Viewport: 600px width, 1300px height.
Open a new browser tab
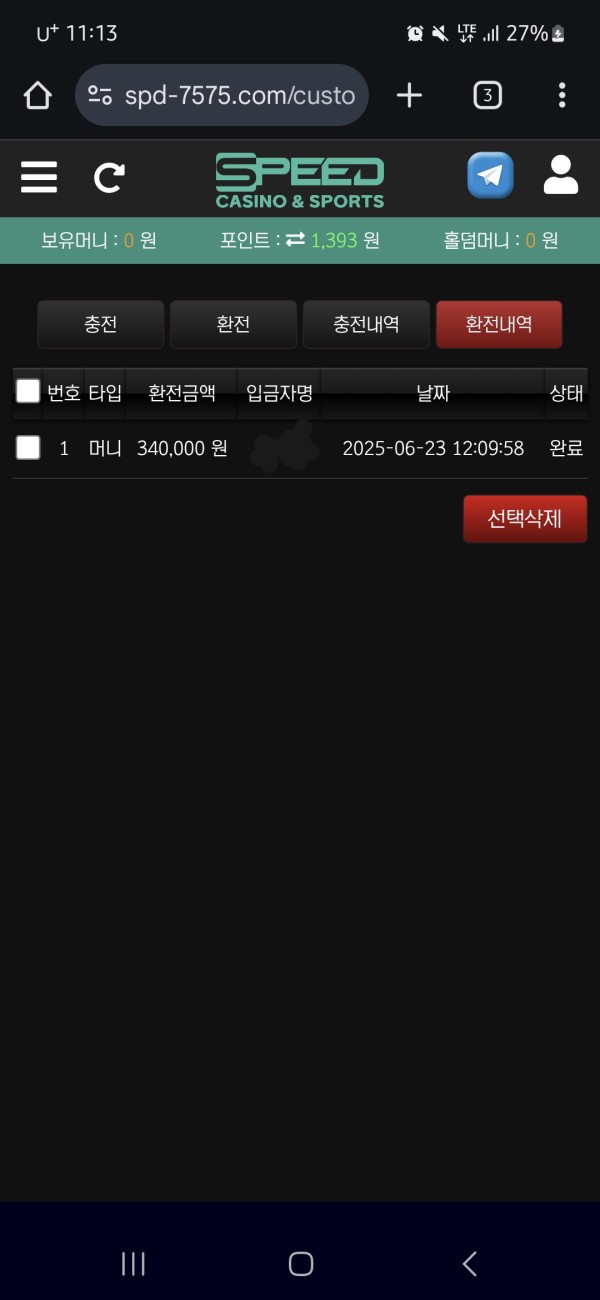pos(409,95)
